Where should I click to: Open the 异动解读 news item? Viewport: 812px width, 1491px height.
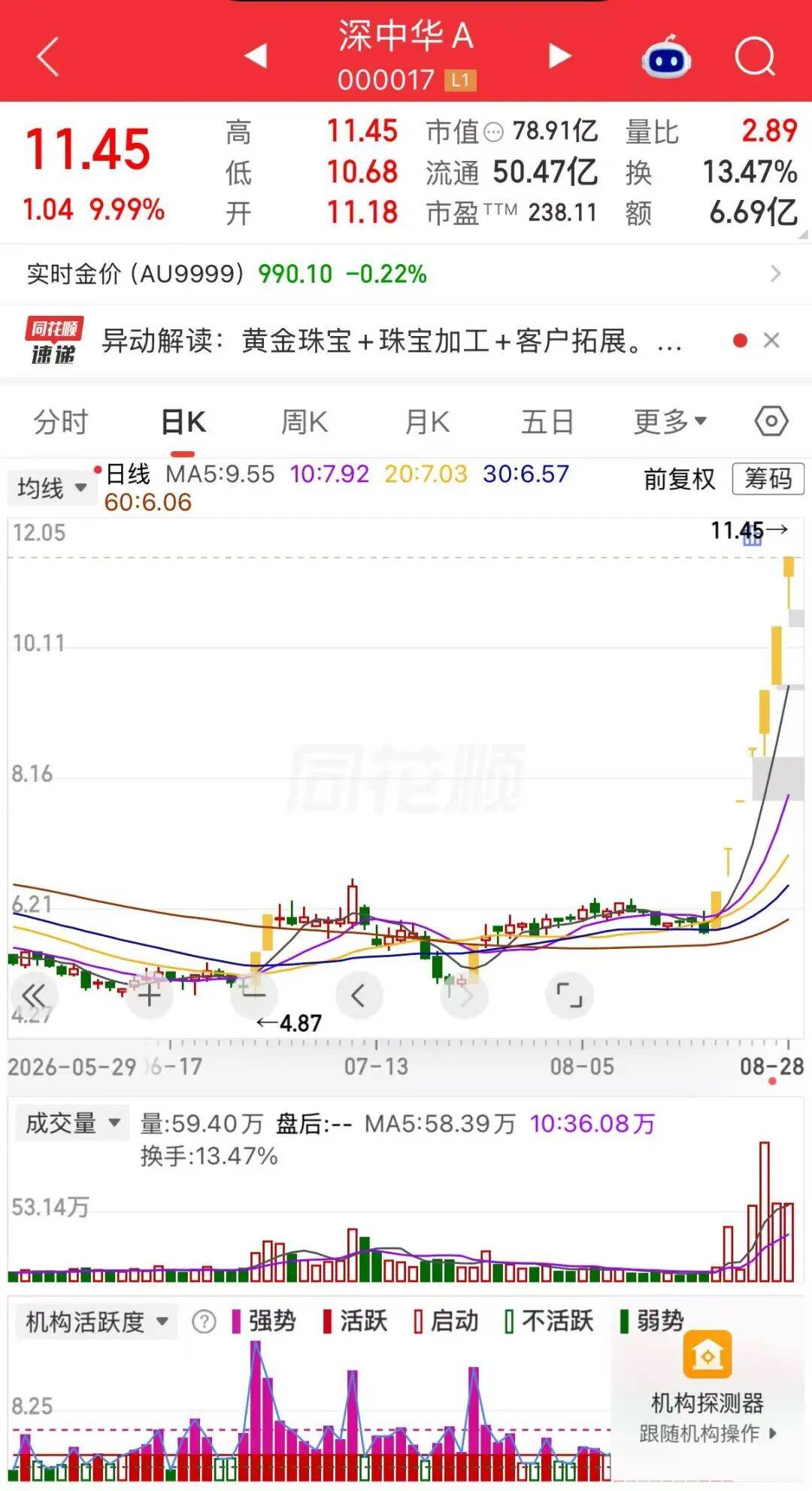tap(392, 341)
